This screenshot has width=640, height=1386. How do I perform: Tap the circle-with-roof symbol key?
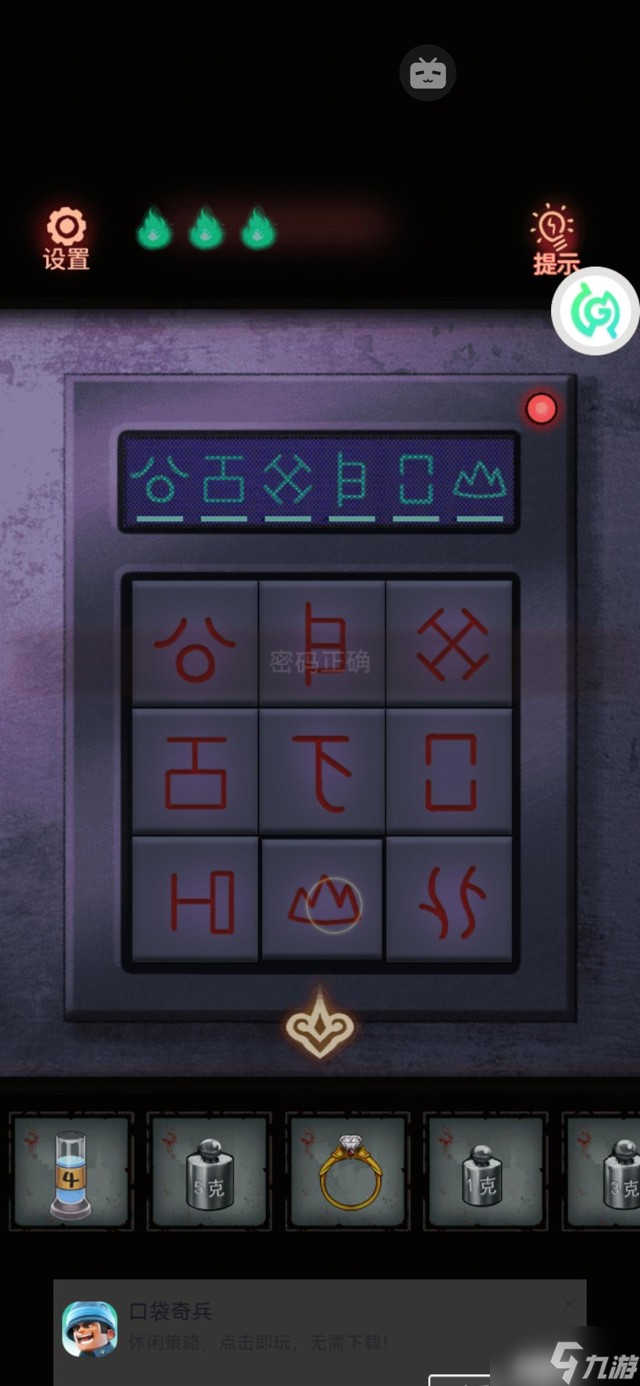click(x=196, y=643)
